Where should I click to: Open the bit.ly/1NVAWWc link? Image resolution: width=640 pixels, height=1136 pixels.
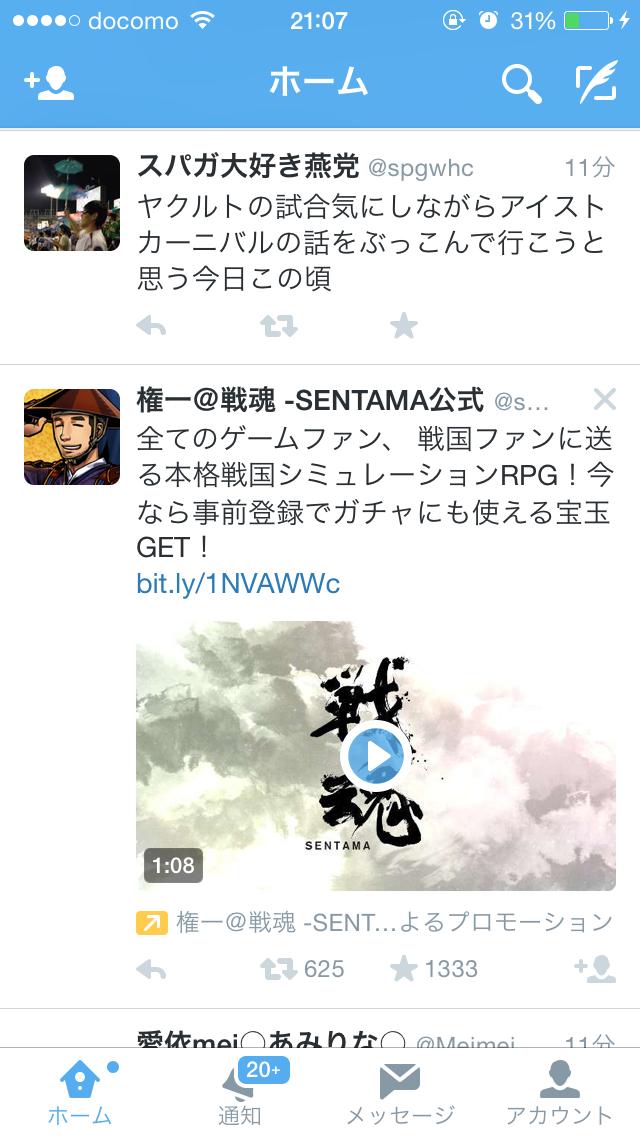pyautogui.click(x=238, y=584)
